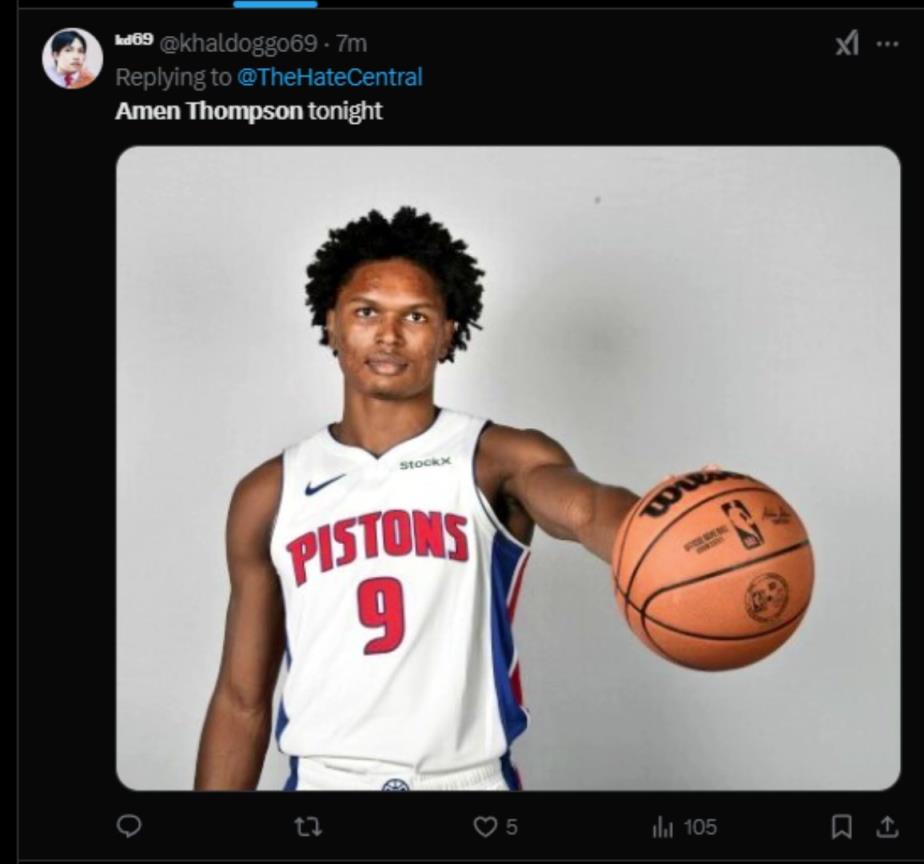Reply to khaldoggo69's post
Image resolution: width=924 pixels, height=864 pixels.
pos(129,826)
